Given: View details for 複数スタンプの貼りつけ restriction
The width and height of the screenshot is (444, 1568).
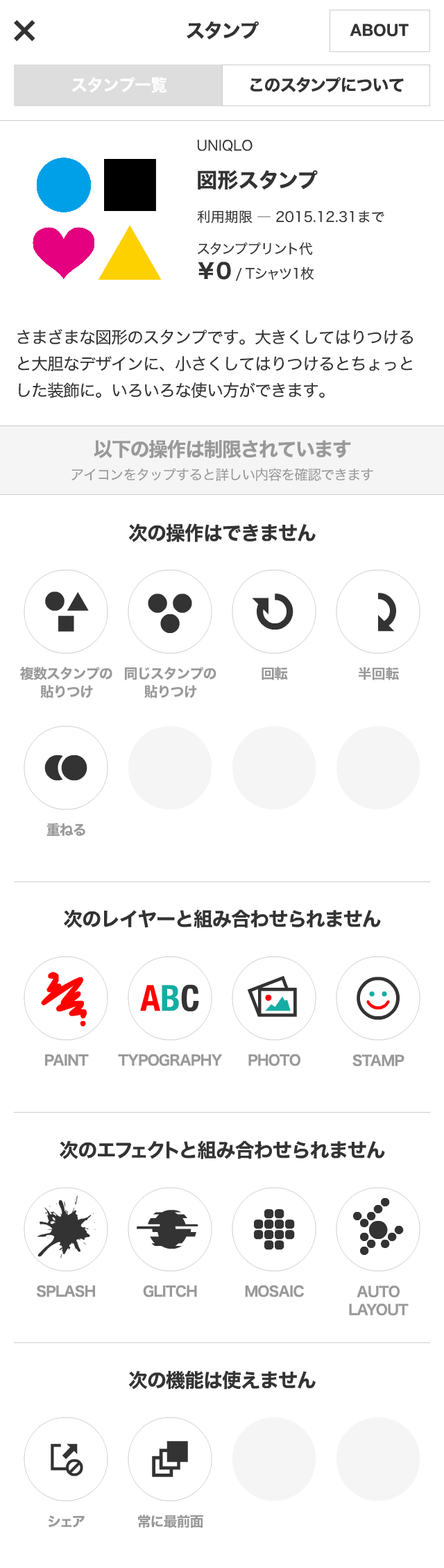Looking at the screenshot, I should tap(66, 612).
